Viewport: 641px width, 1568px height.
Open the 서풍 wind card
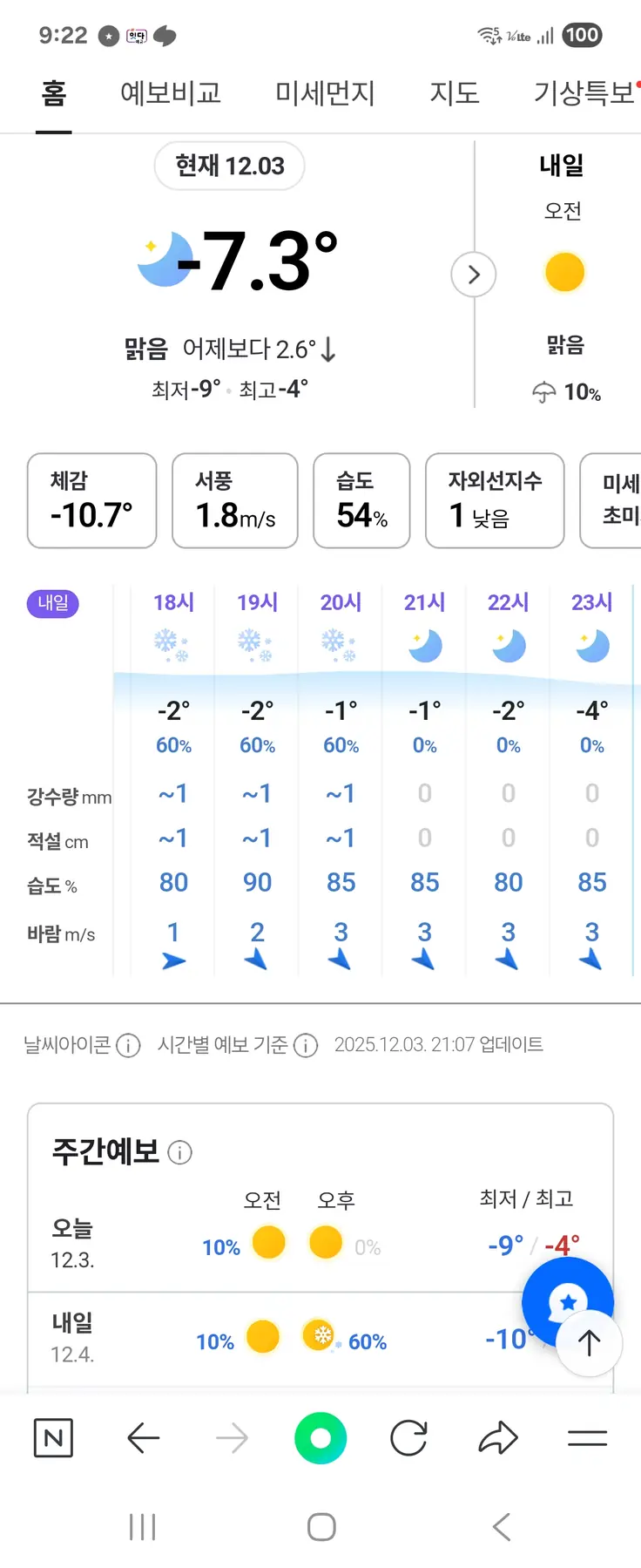235,500
